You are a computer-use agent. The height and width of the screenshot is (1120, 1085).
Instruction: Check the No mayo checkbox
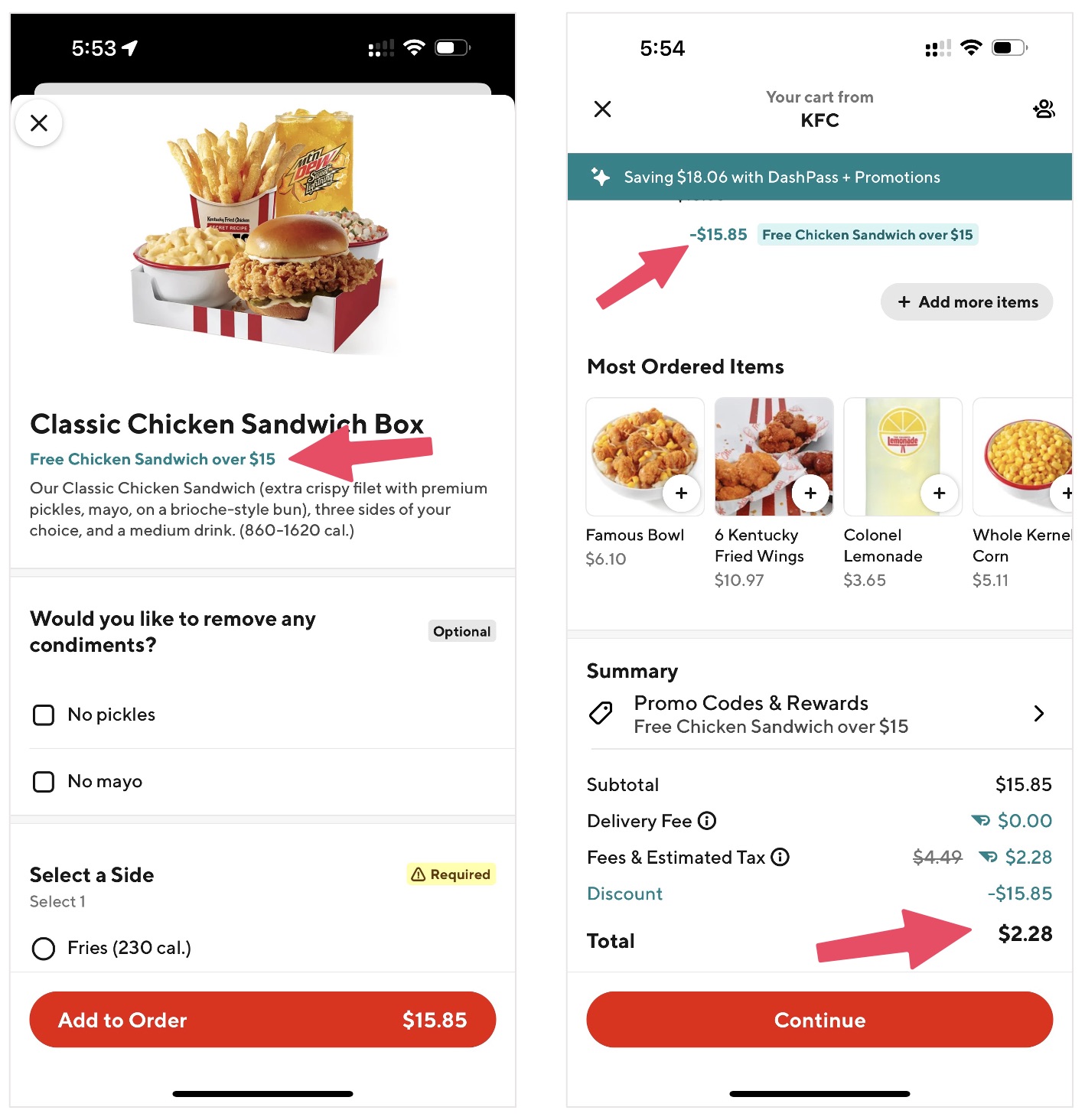pyautogui.click(x=44, y=781)
